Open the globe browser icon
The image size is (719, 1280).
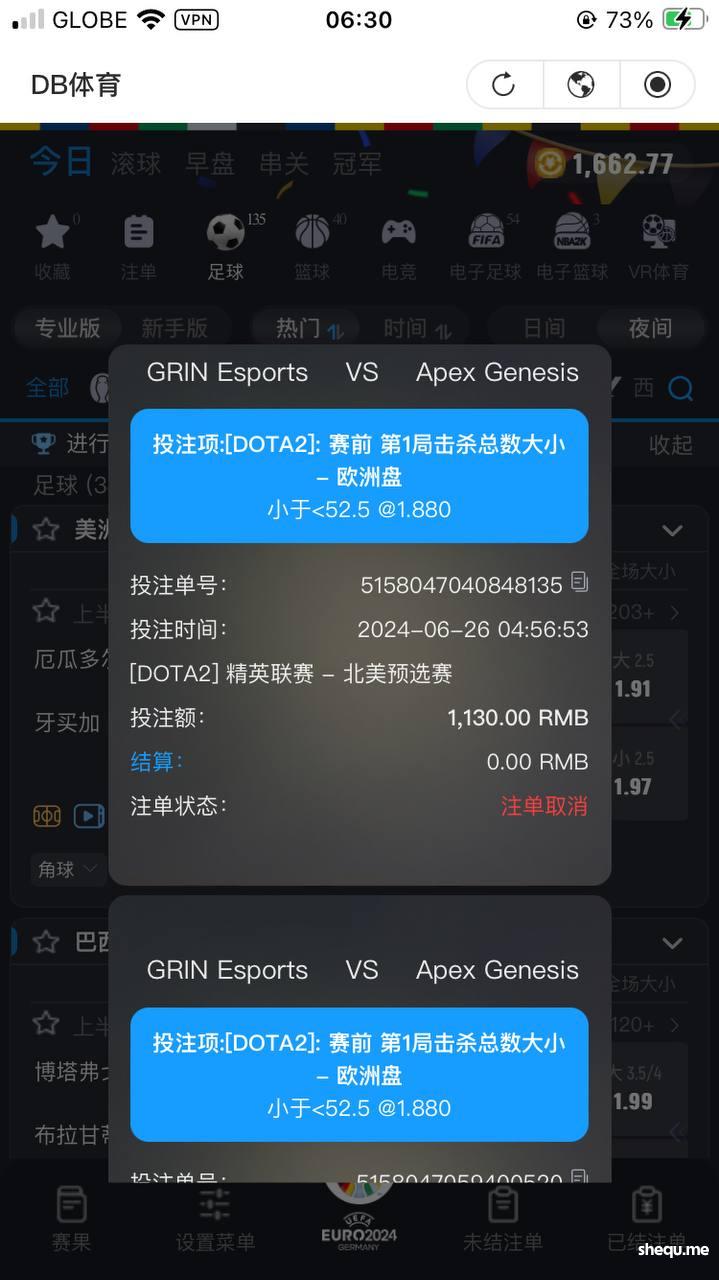581,85
